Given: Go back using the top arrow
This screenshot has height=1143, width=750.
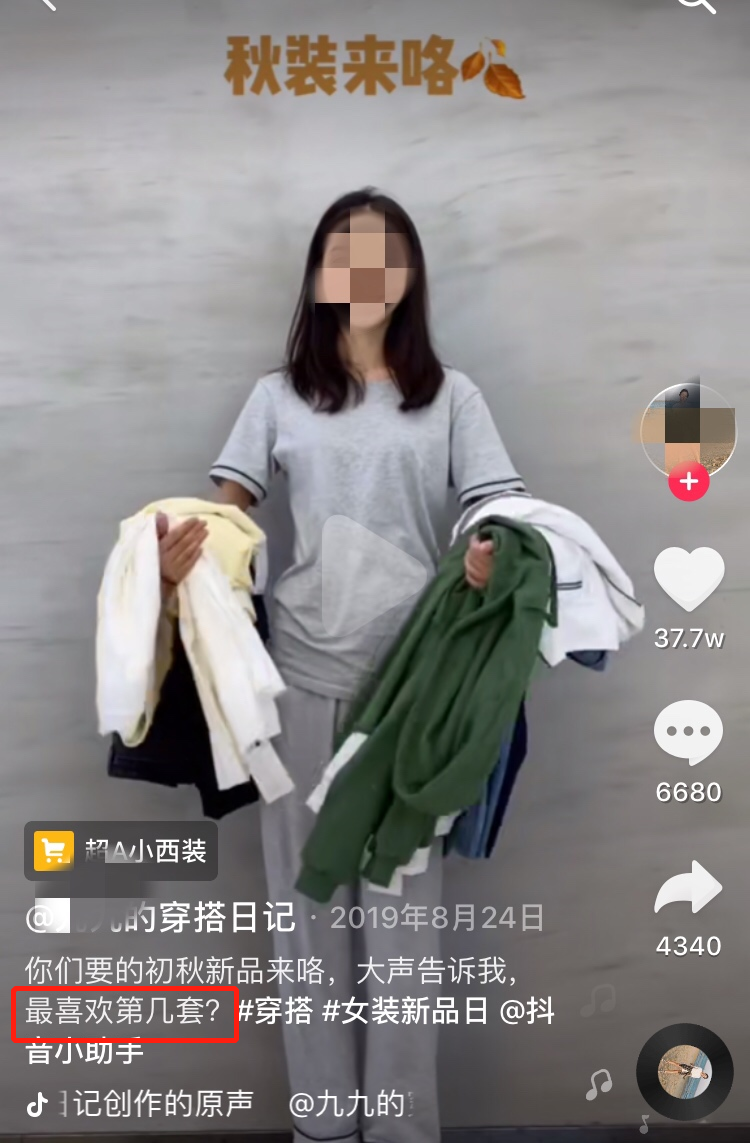Looking at the screenshot, I should 45,5.
